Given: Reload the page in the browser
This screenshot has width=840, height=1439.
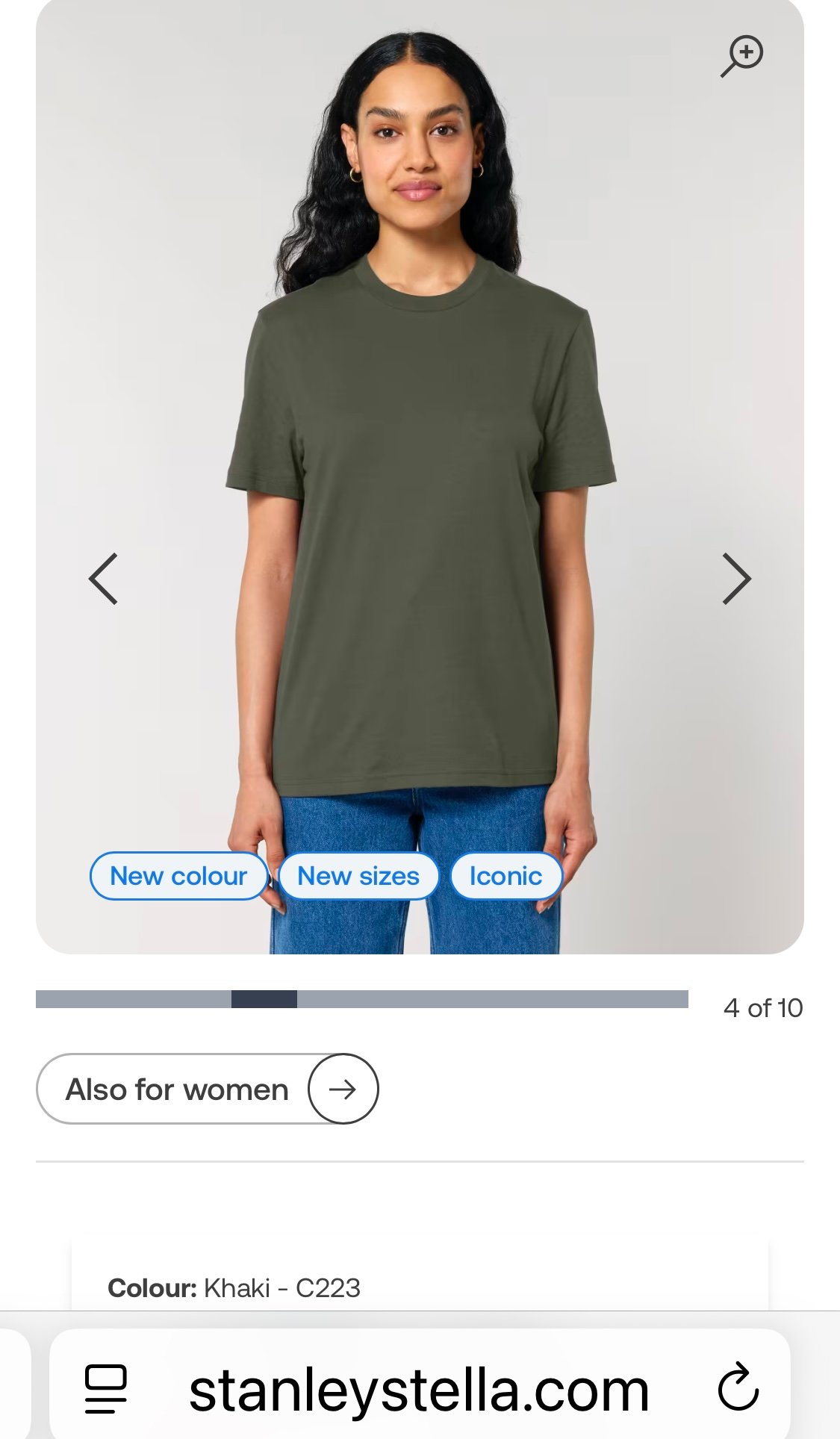Looking at the screenshot, I should [x=738, y=1387].
